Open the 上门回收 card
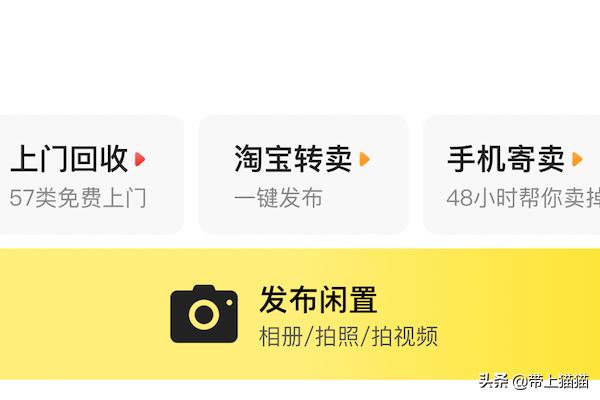This screenshot has width=600, height=400. (x=85, y=175)
